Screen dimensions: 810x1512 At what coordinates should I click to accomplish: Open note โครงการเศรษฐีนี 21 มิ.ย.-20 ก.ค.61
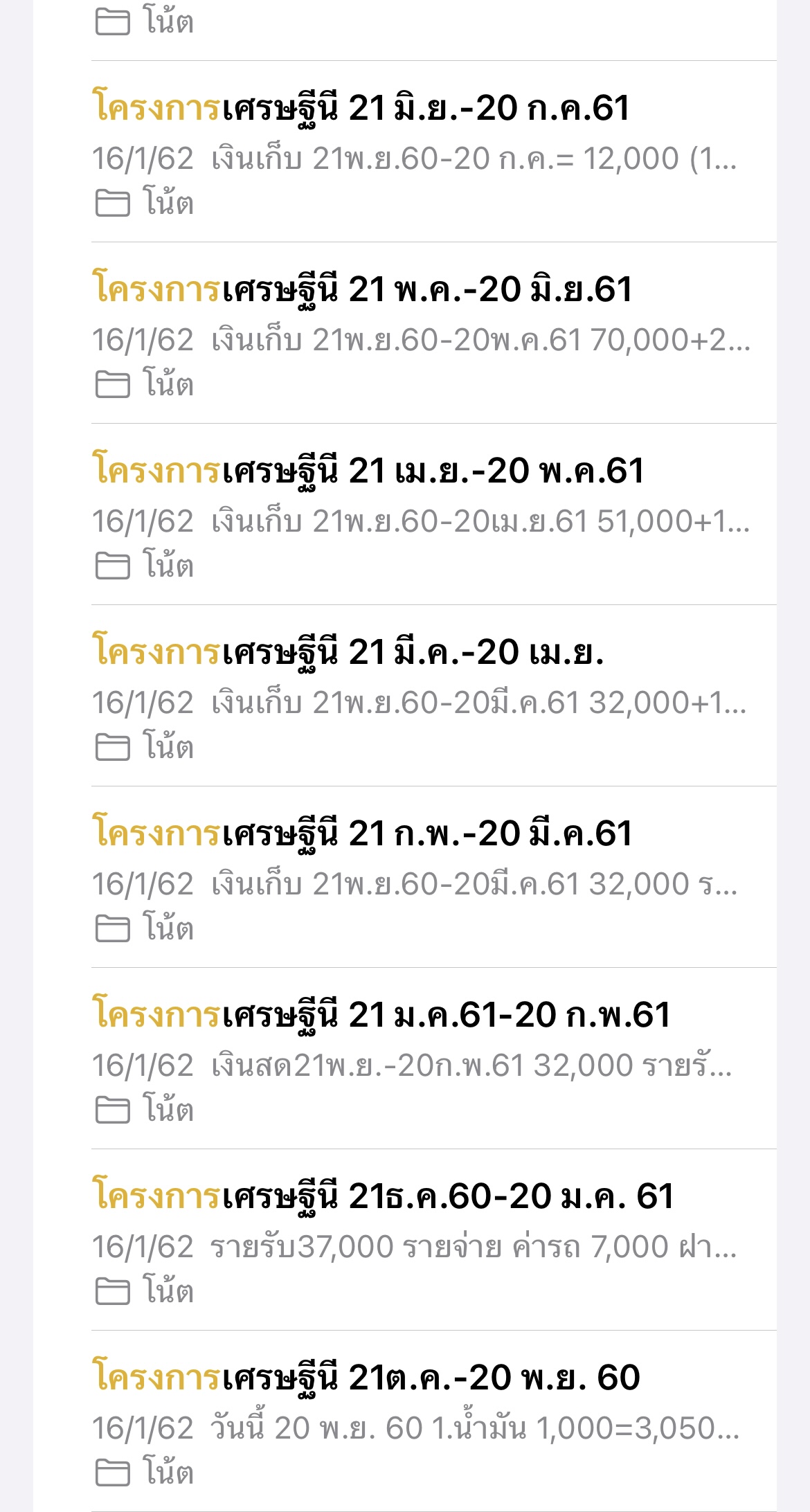(433, 152)
